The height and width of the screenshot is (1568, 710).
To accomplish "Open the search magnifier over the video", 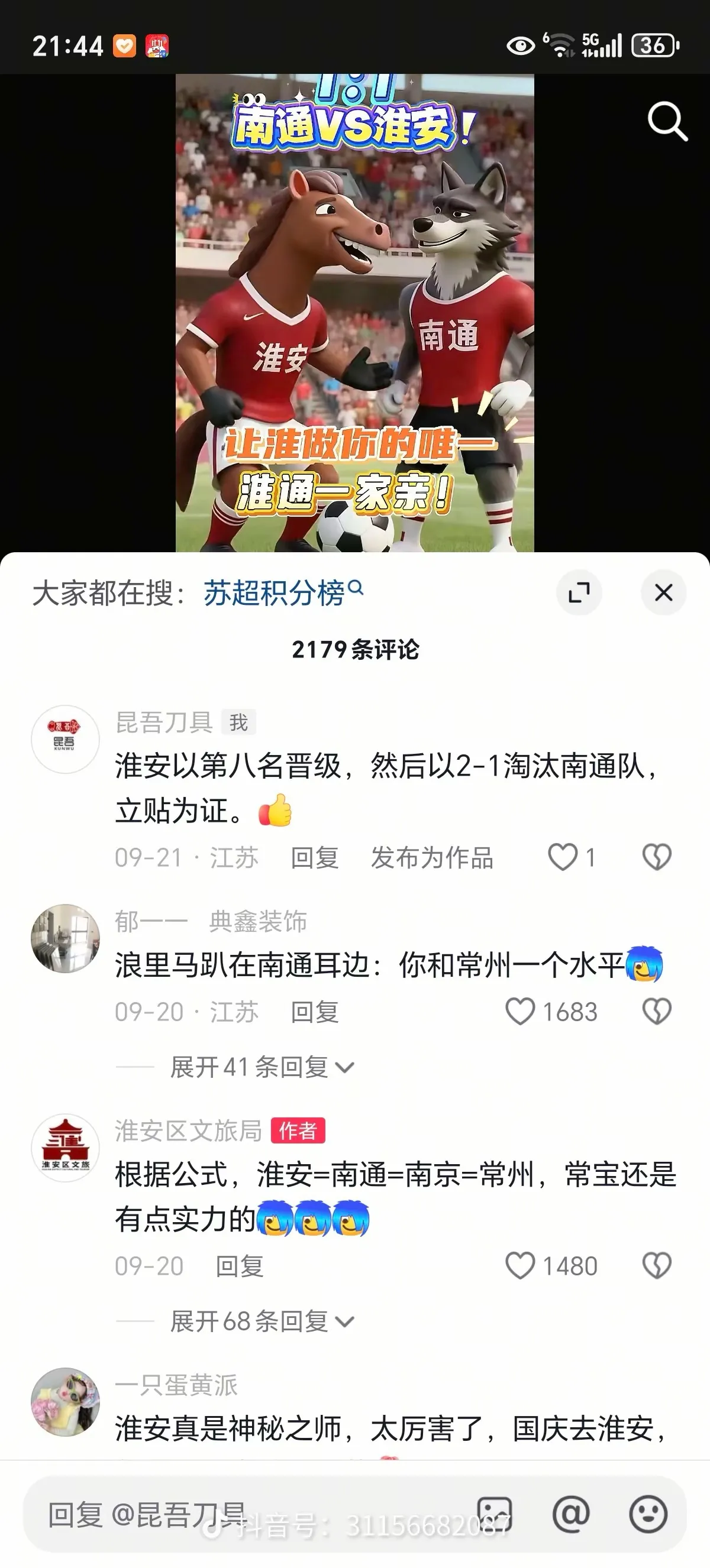I will tap(667, 121).
